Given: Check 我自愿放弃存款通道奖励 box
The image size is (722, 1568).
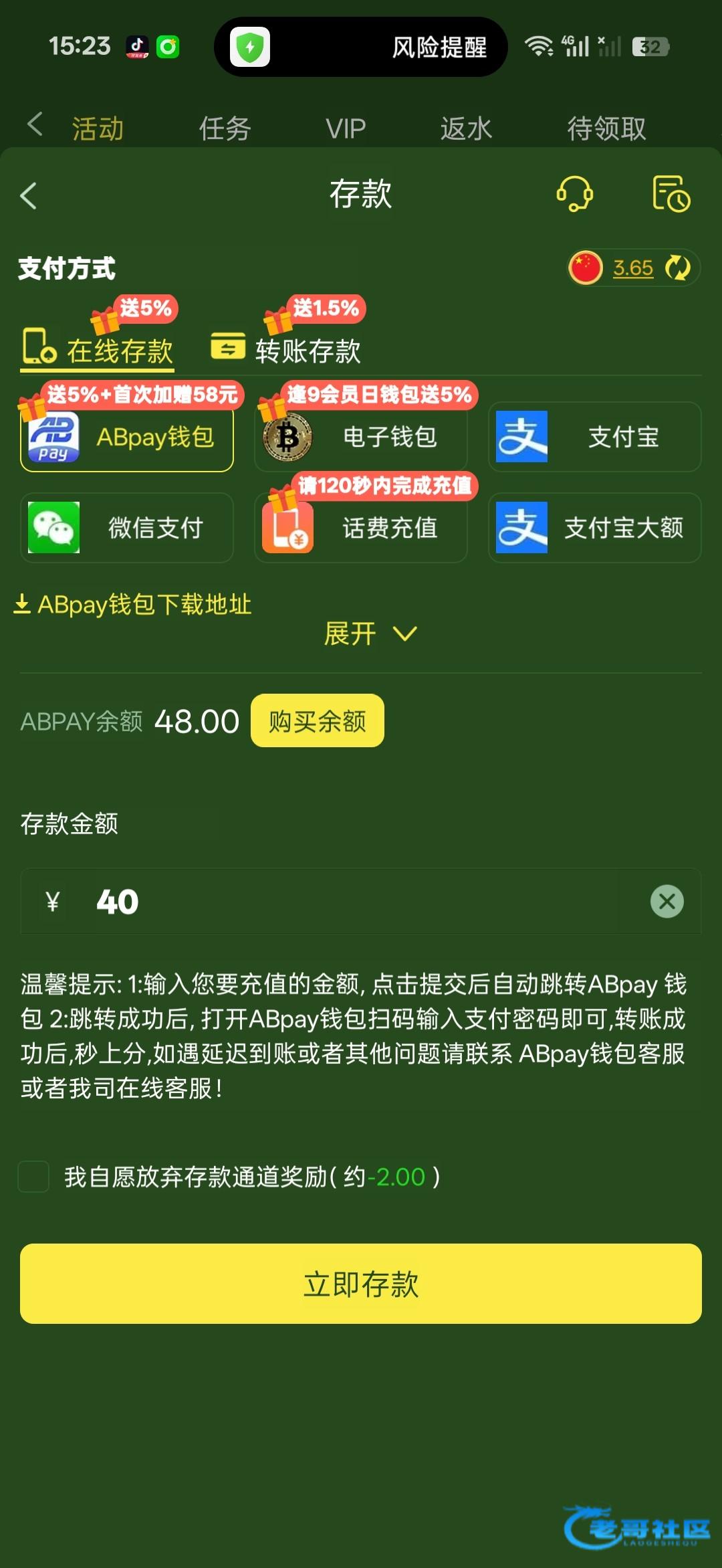Looking at the screenshot, I should [33, 1177].
